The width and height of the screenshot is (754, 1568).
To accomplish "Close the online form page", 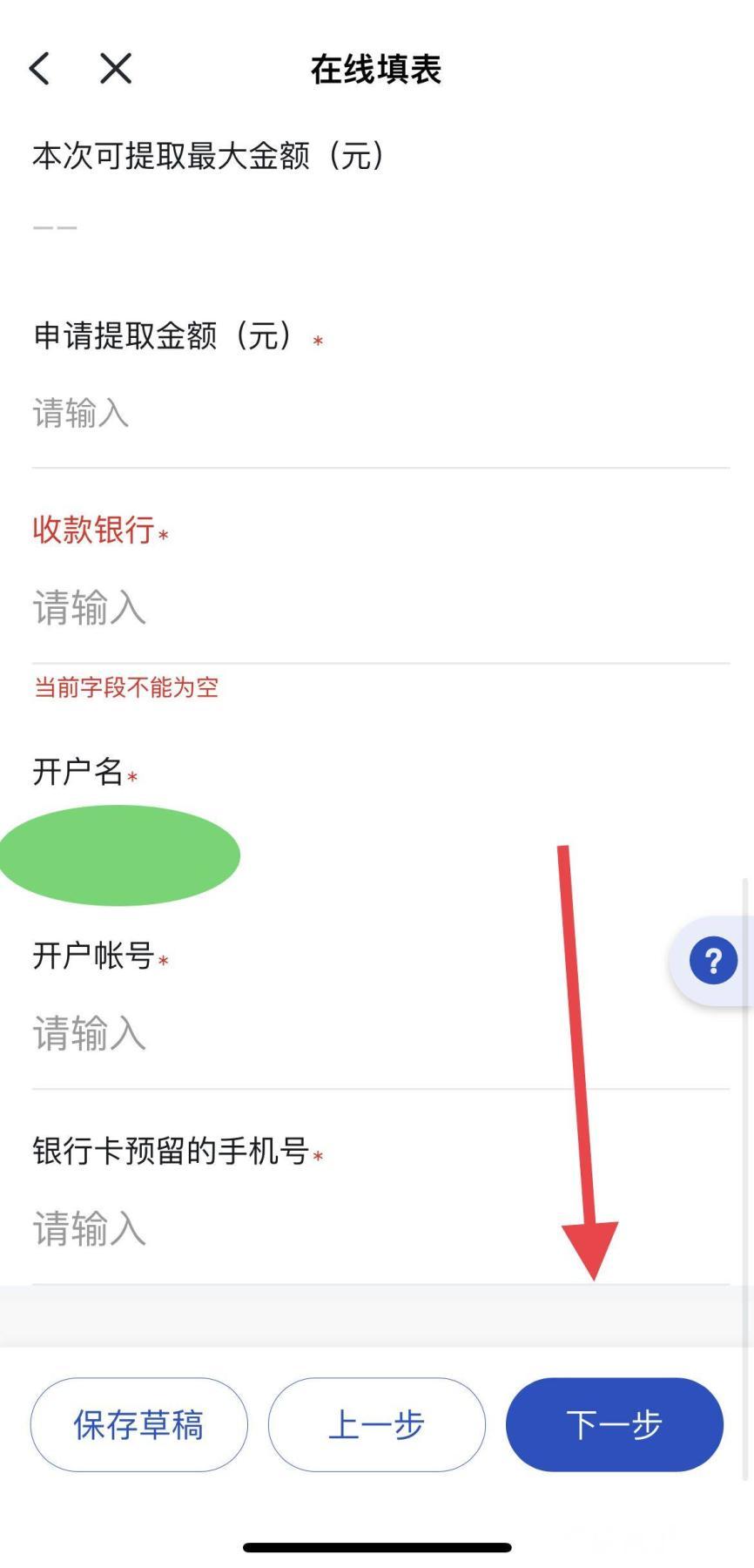I will click(115, 68).
